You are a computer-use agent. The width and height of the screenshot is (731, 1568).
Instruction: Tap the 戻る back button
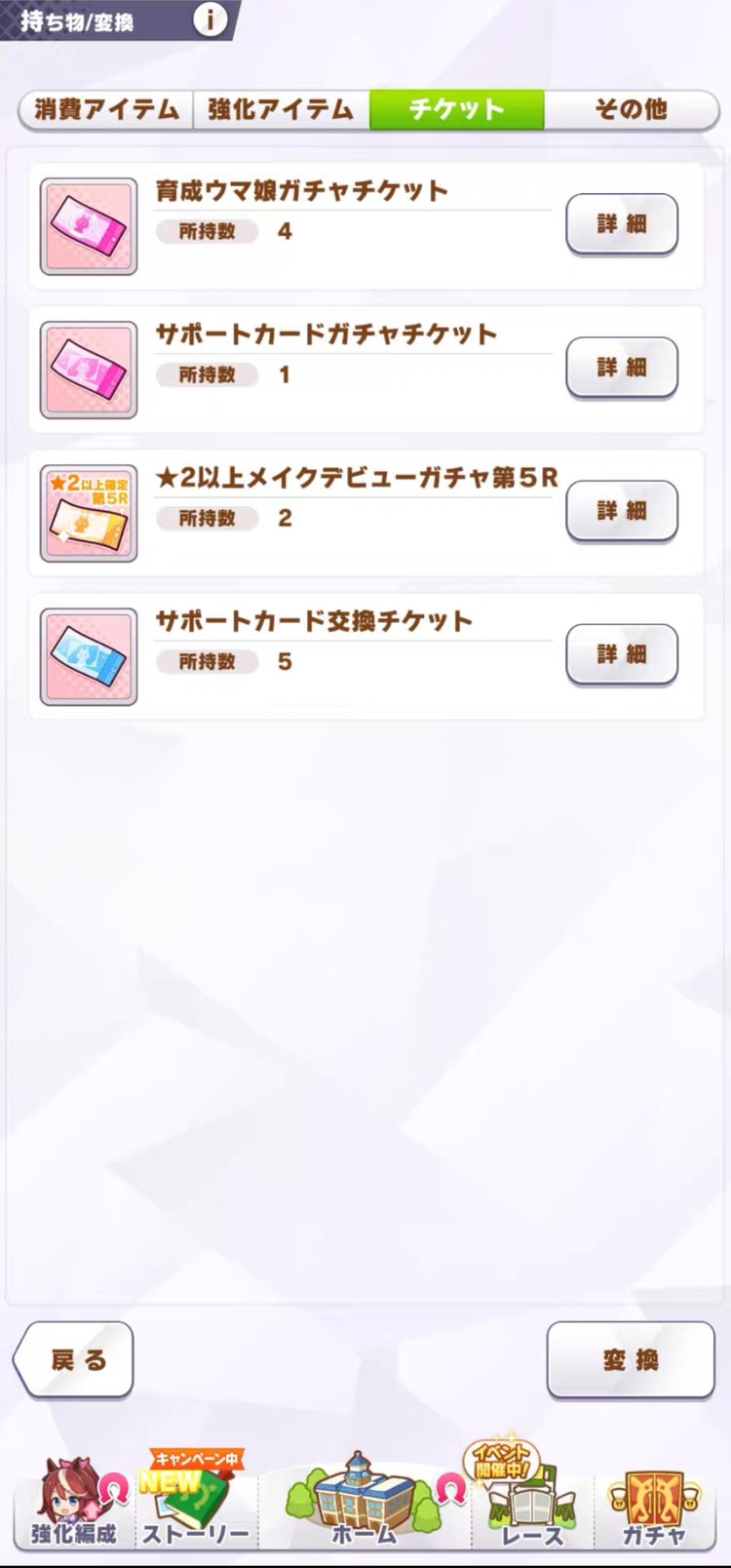[76, 1359]
